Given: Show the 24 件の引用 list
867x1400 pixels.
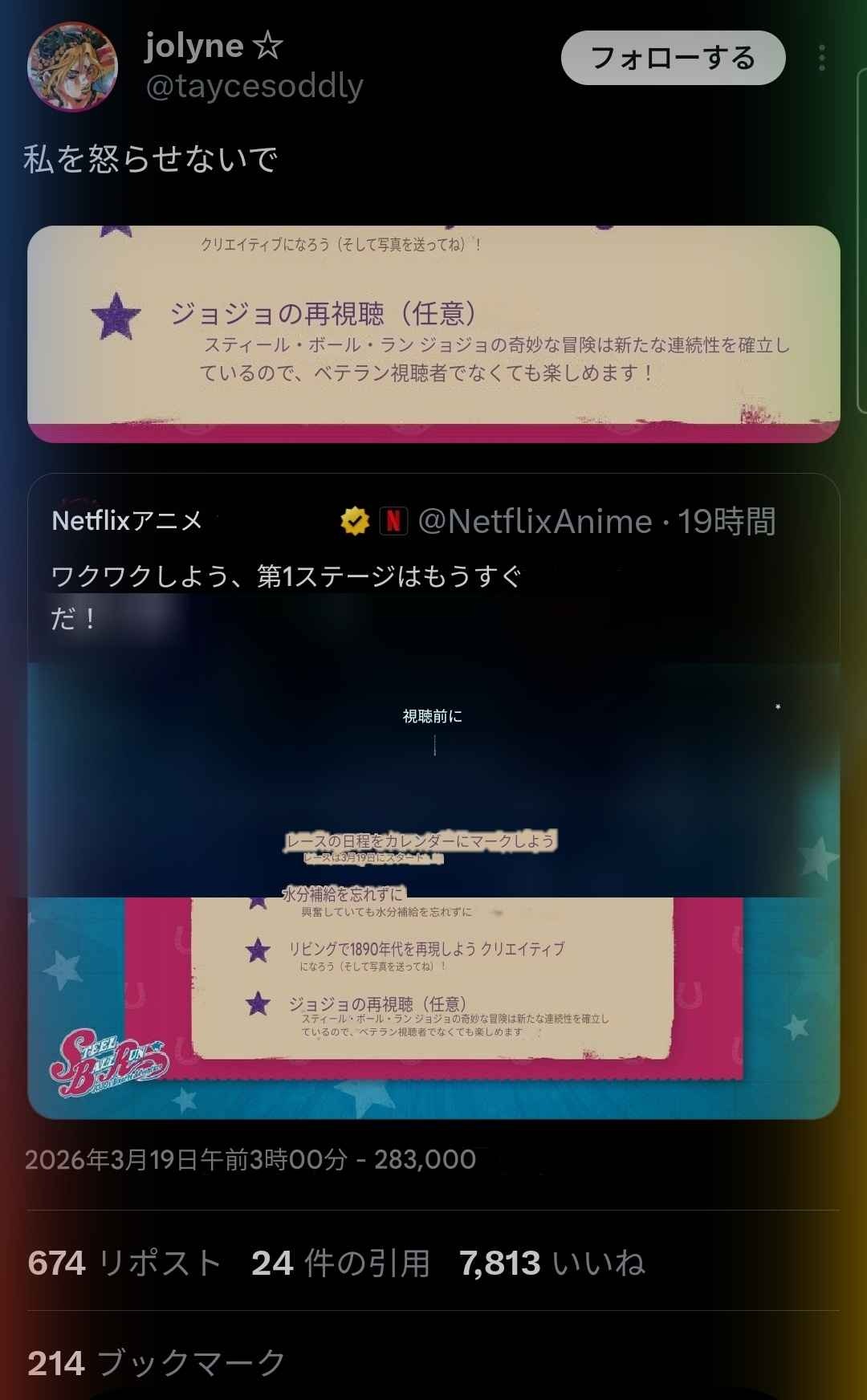Looking at the screenshot, I should pos(340,1263).
